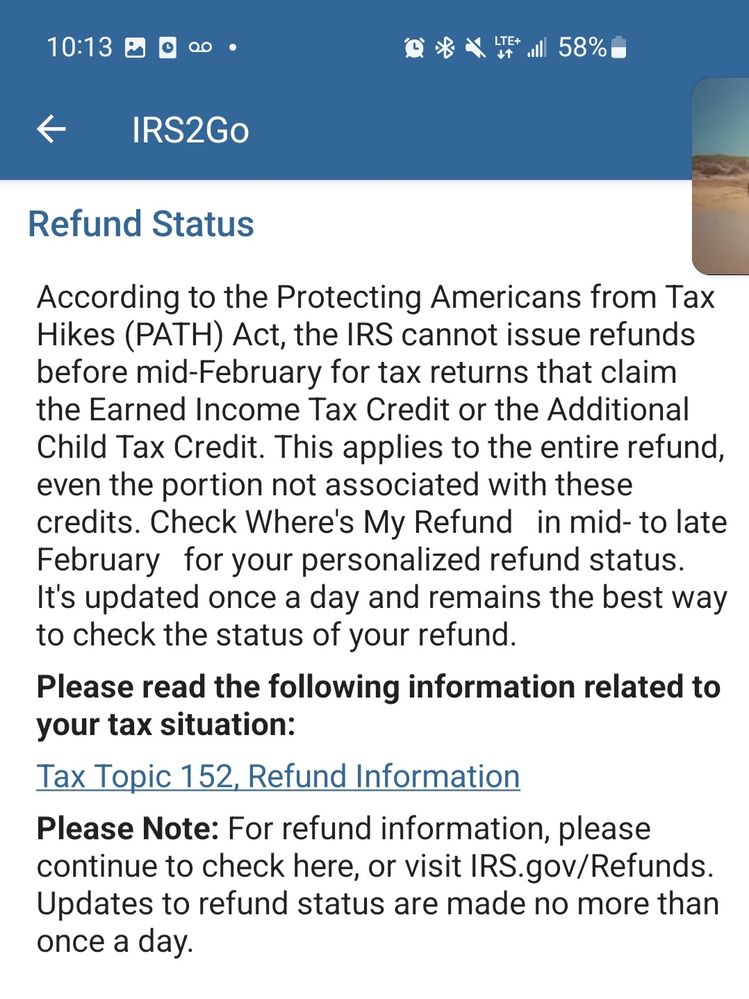Viewport: 749px width, 999px height.
Task: Tap the Refund Status heading
Action: point(138,224)
